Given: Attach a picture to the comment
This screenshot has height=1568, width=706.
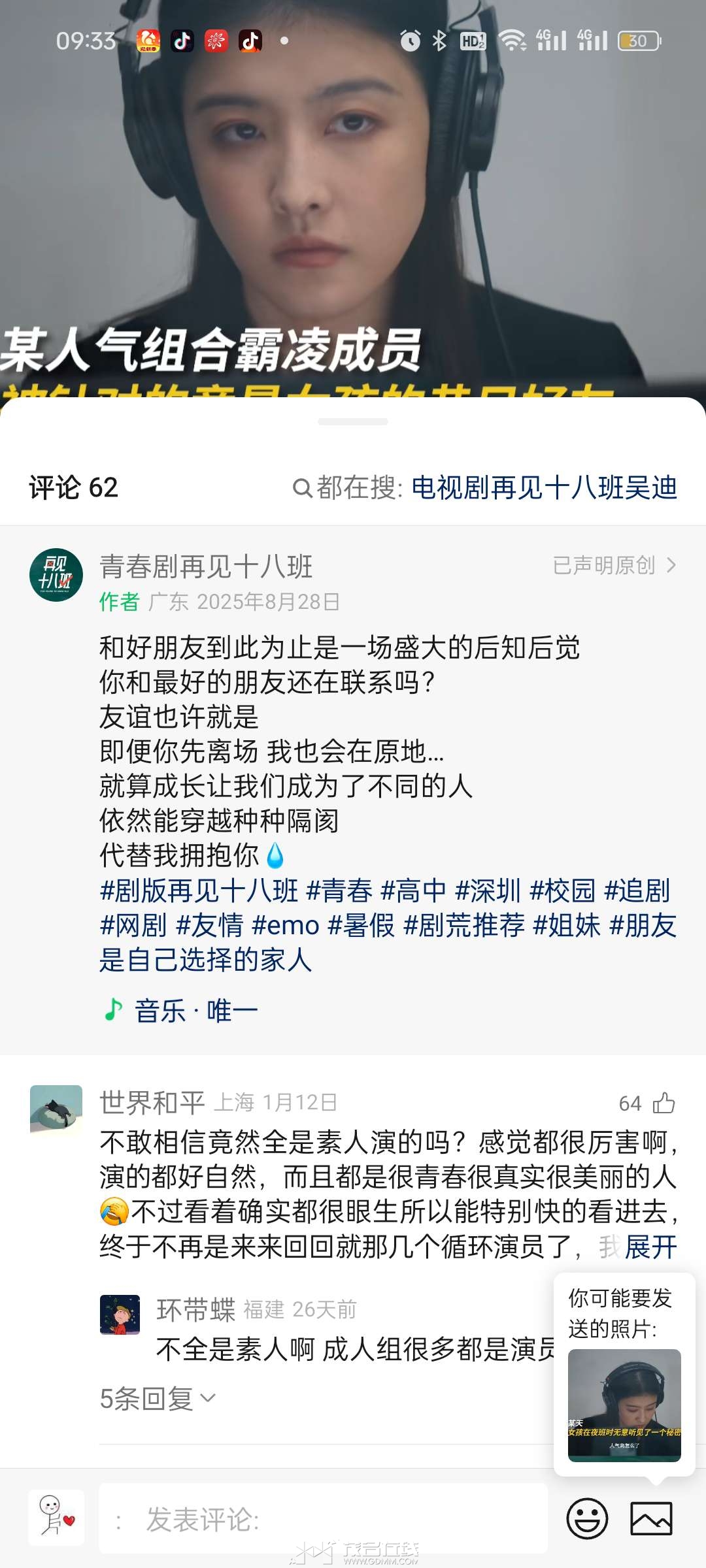Looking at the screenshot, I should (x=650, y=1518).
